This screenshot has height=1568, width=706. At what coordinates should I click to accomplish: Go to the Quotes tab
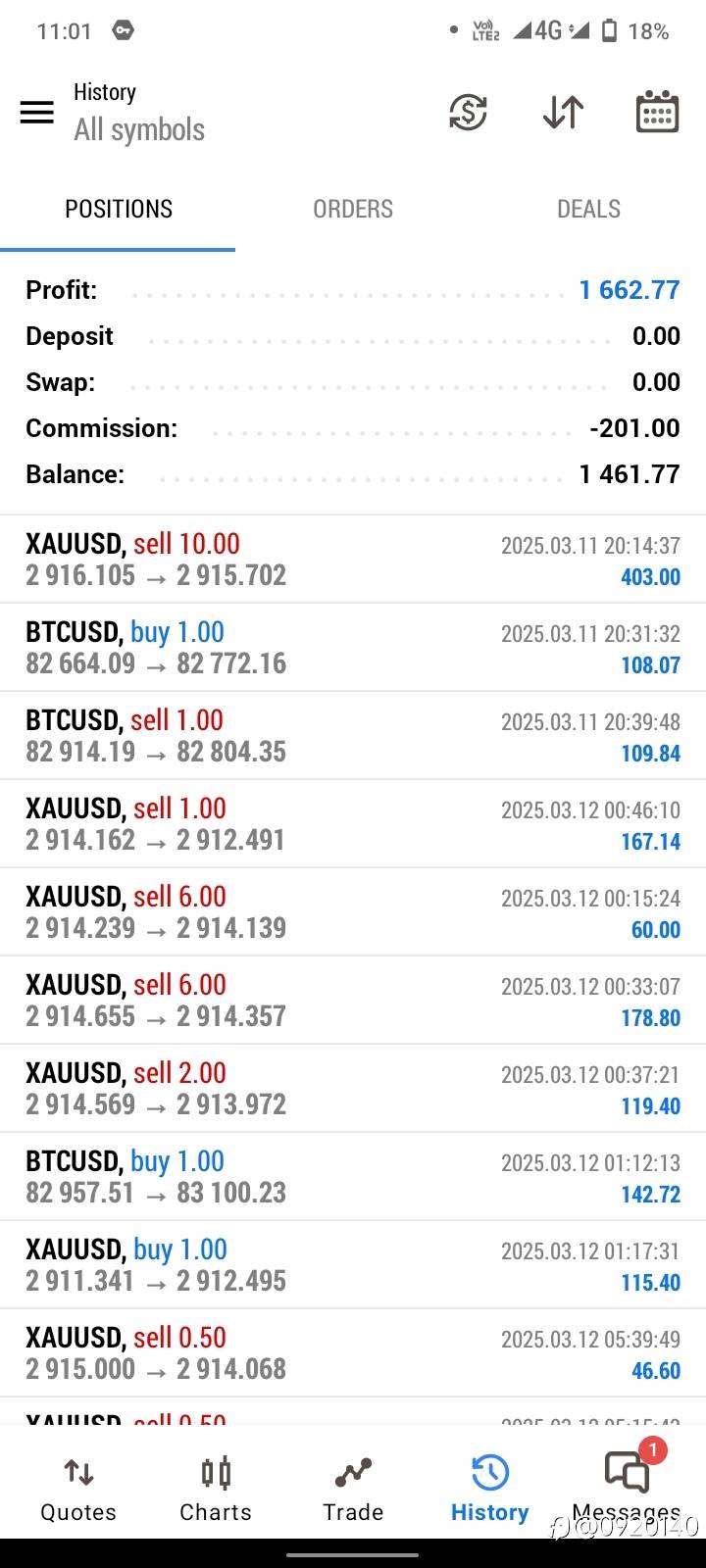[78, 1488]
